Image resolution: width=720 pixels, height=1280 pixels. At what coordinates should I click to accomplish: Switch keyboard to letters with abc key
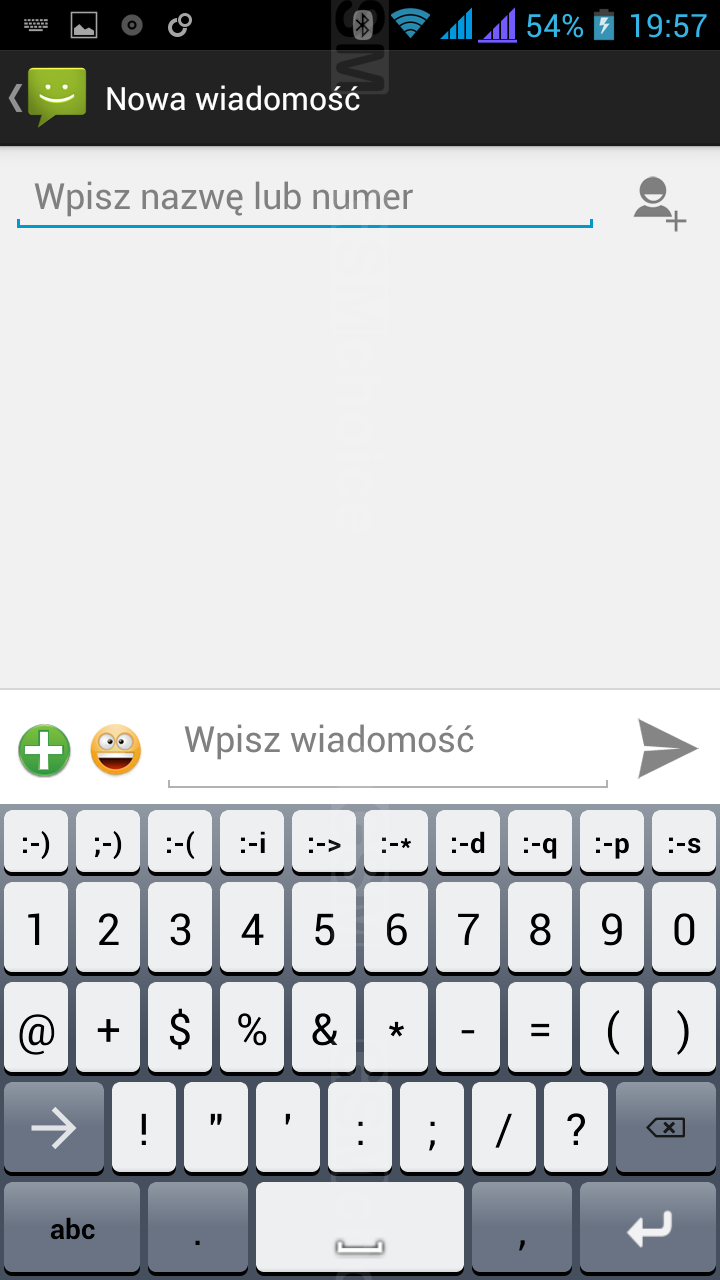[x=72, y=1228]
